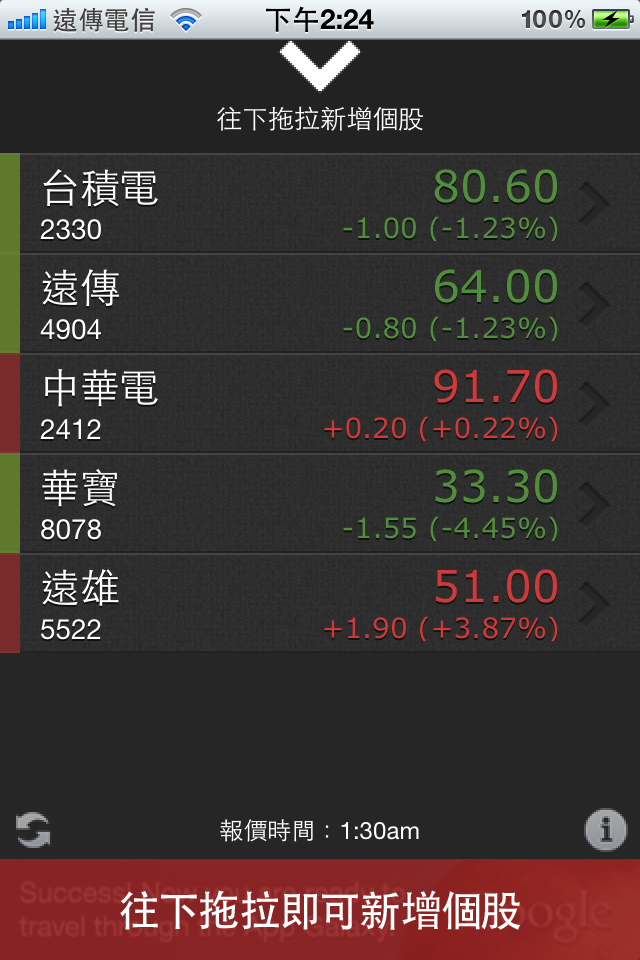The image size is (640, 960).
Task: Open the 遠傳 4904 stock row
Action: [320, 303]
